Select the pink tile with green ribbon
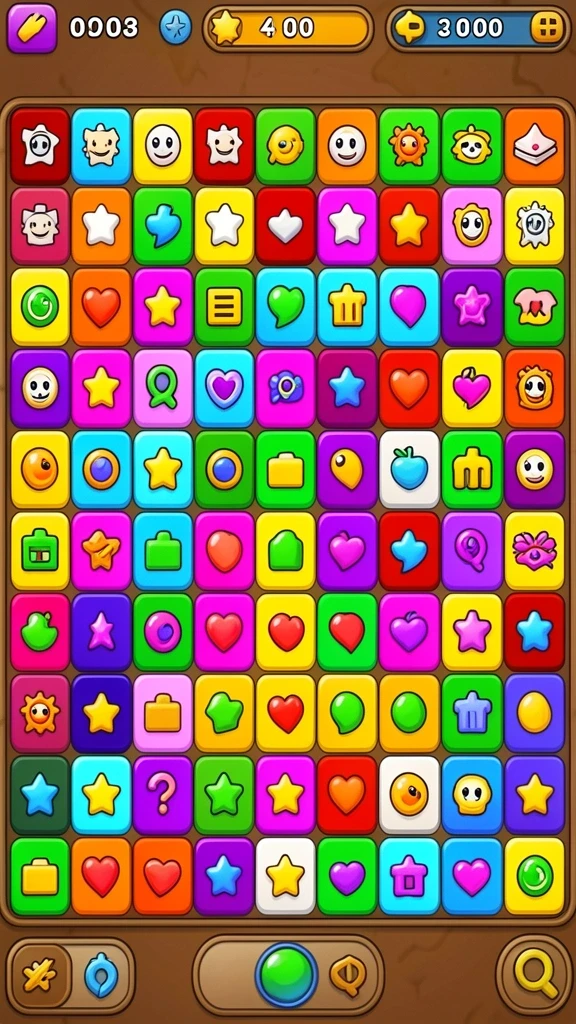The width and height of the screenshot is (576, 1024). click(x=163, y=388)
